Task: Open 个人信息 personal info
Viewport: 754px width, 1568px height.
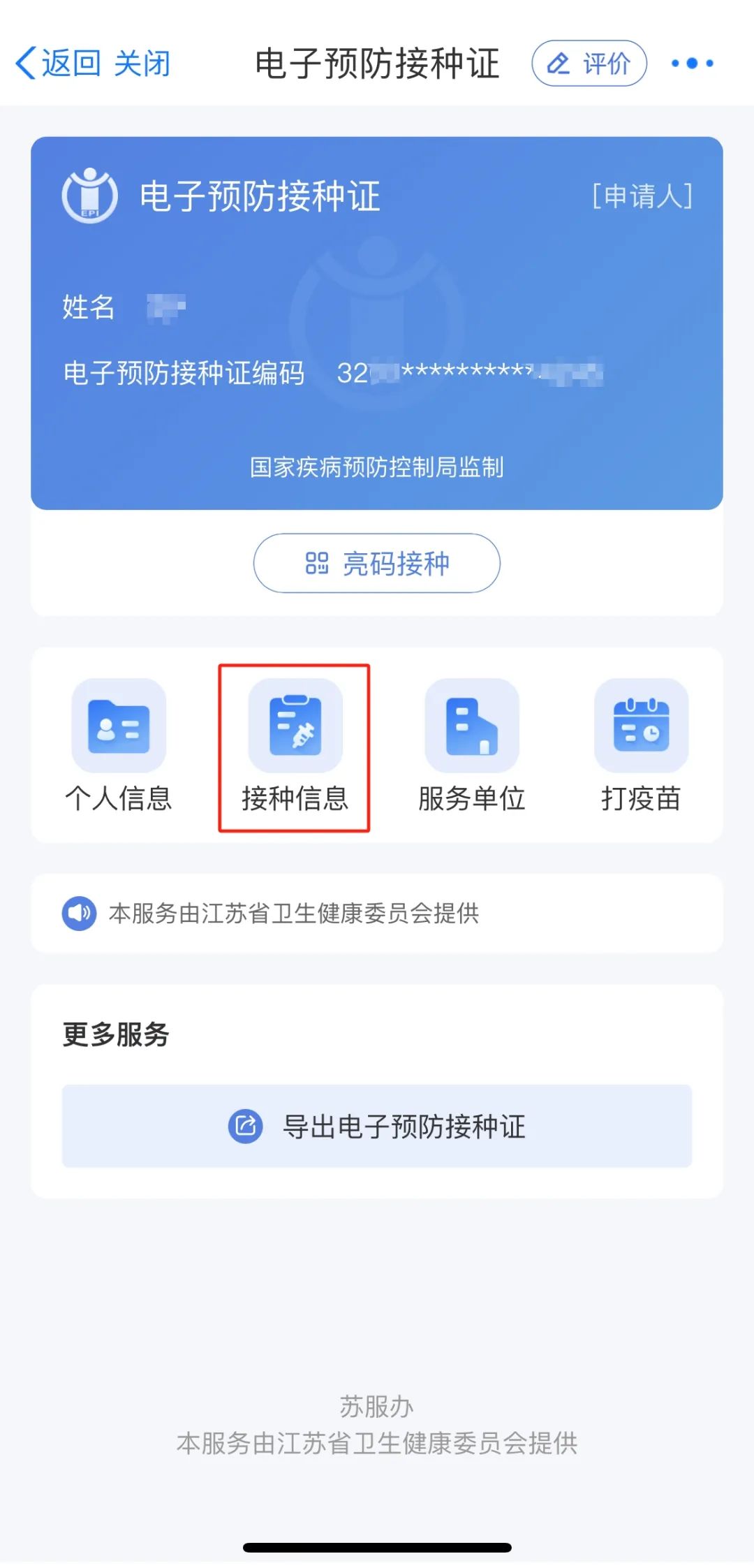Action: [119, 745]
